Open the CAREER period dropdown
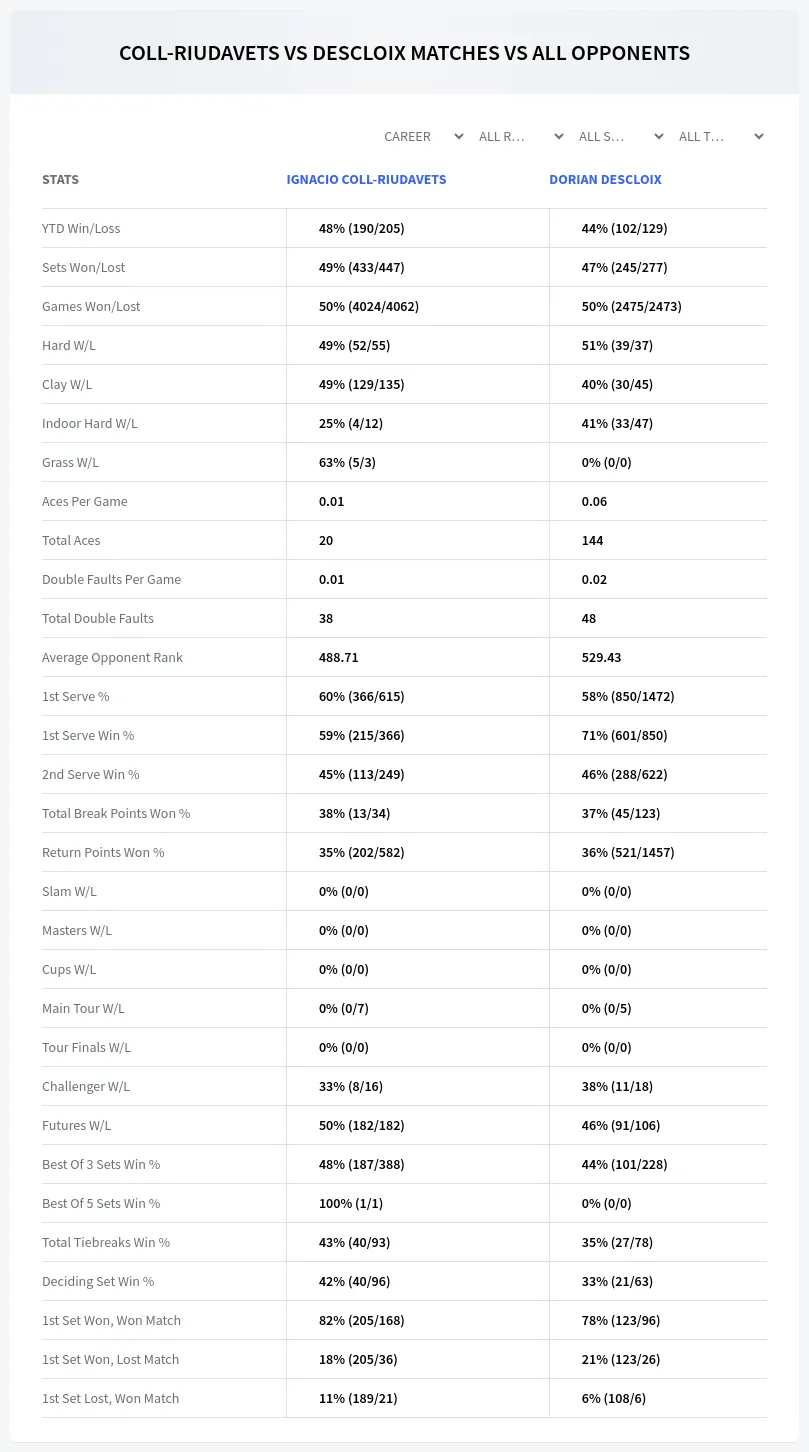Image resolution: width=809 pixels, height=1452 pixels. tap(423, 136)
